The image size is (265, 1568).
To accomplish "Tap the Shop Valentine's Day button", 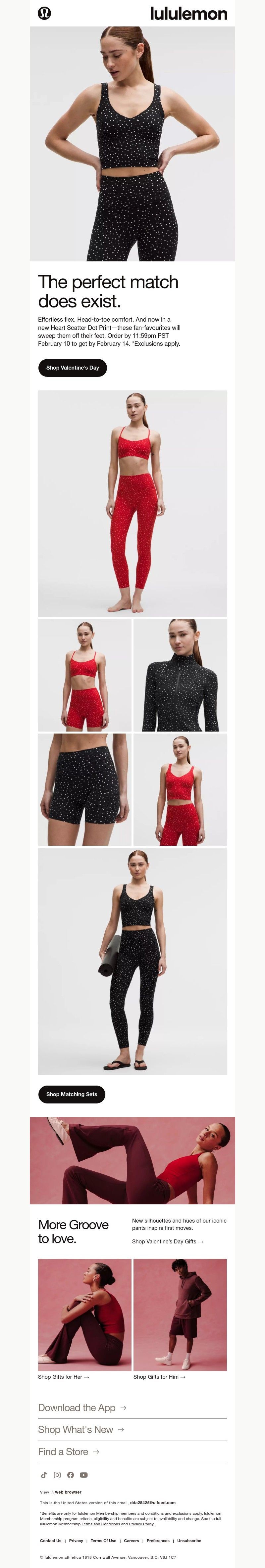I will [73, 368].
